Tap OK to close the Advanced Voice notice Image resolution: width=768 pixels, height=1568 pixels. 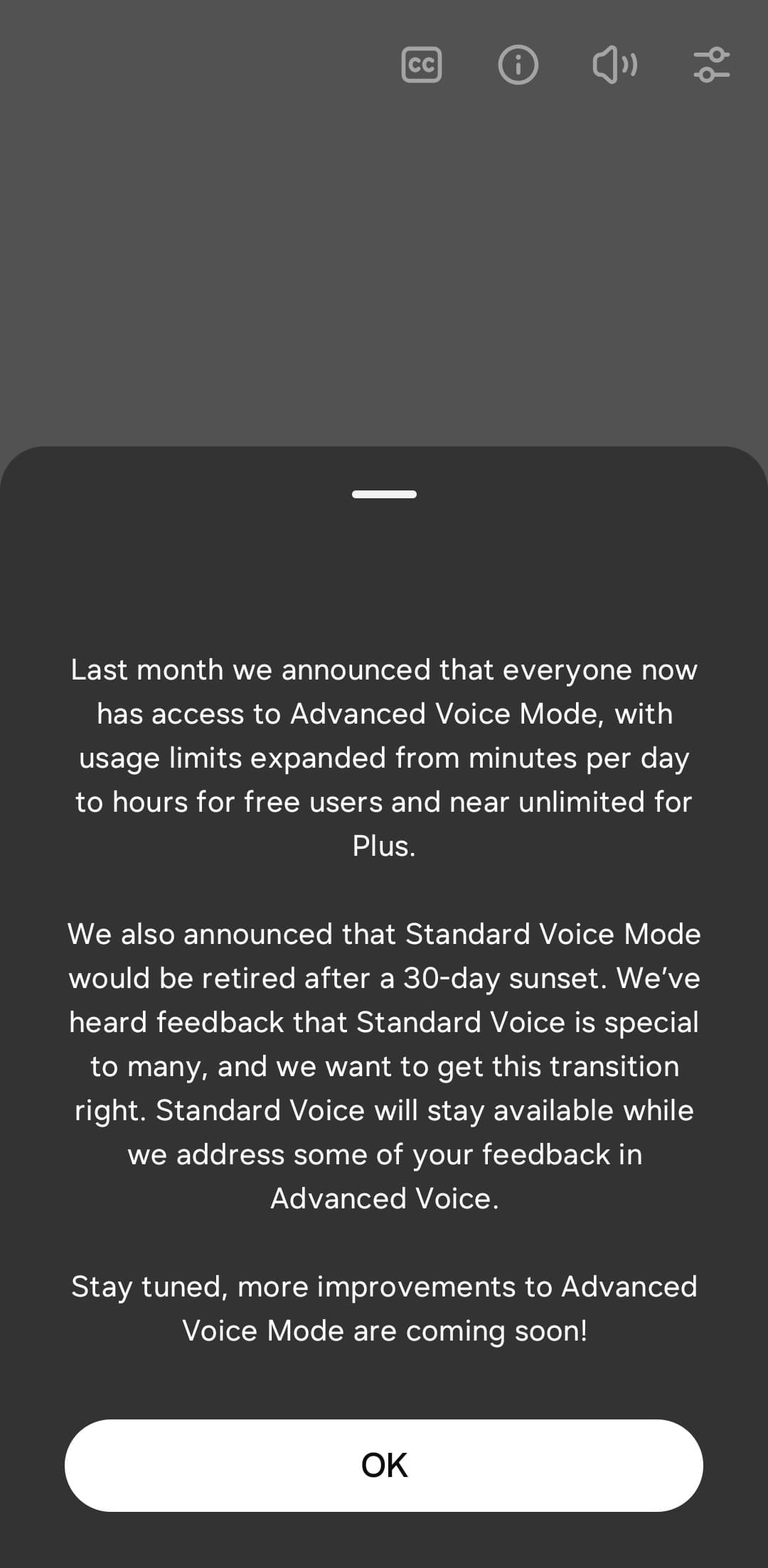click(383, 1464)
